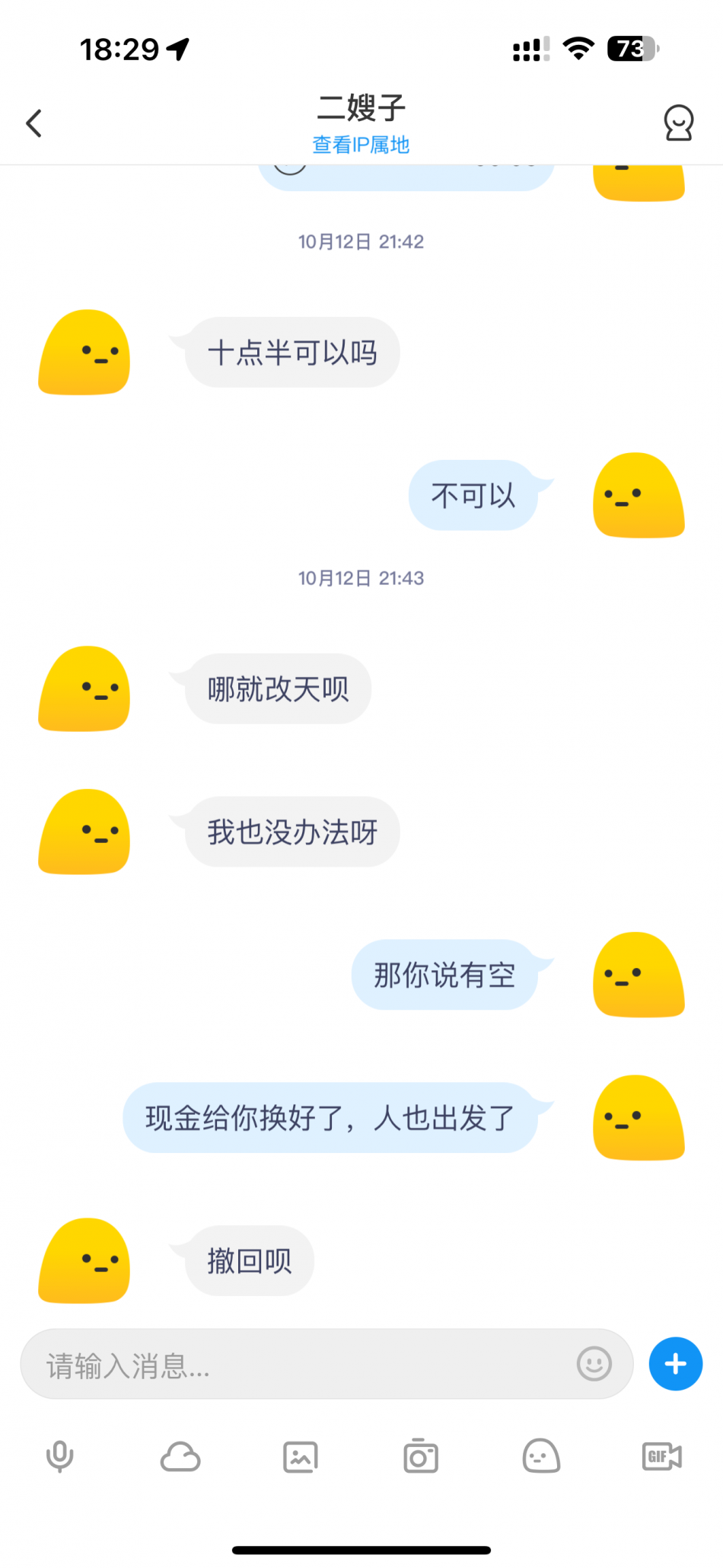Open the GIF video option
Image resolution: width=723 pixels, height=1568 pixels.
661,1458
